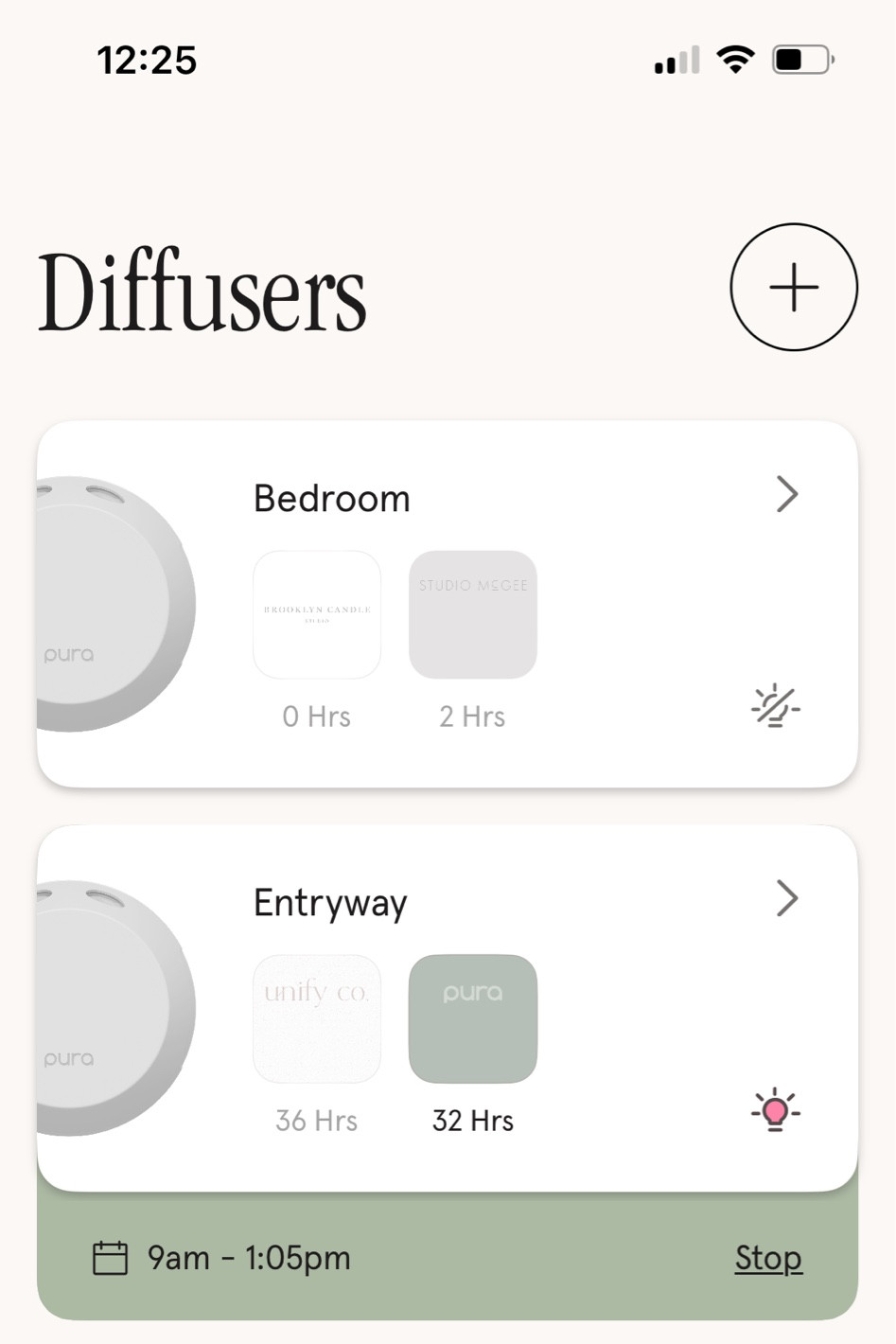Stop the 9am – 1:05pm schedule
Screen dimensions: 896x1344
pyautogui.click(x=767, y=1258)
